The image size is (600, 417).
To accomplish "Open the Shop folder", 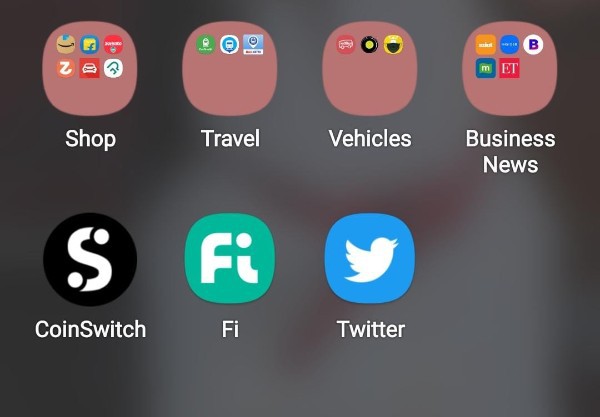I will 90,69.
